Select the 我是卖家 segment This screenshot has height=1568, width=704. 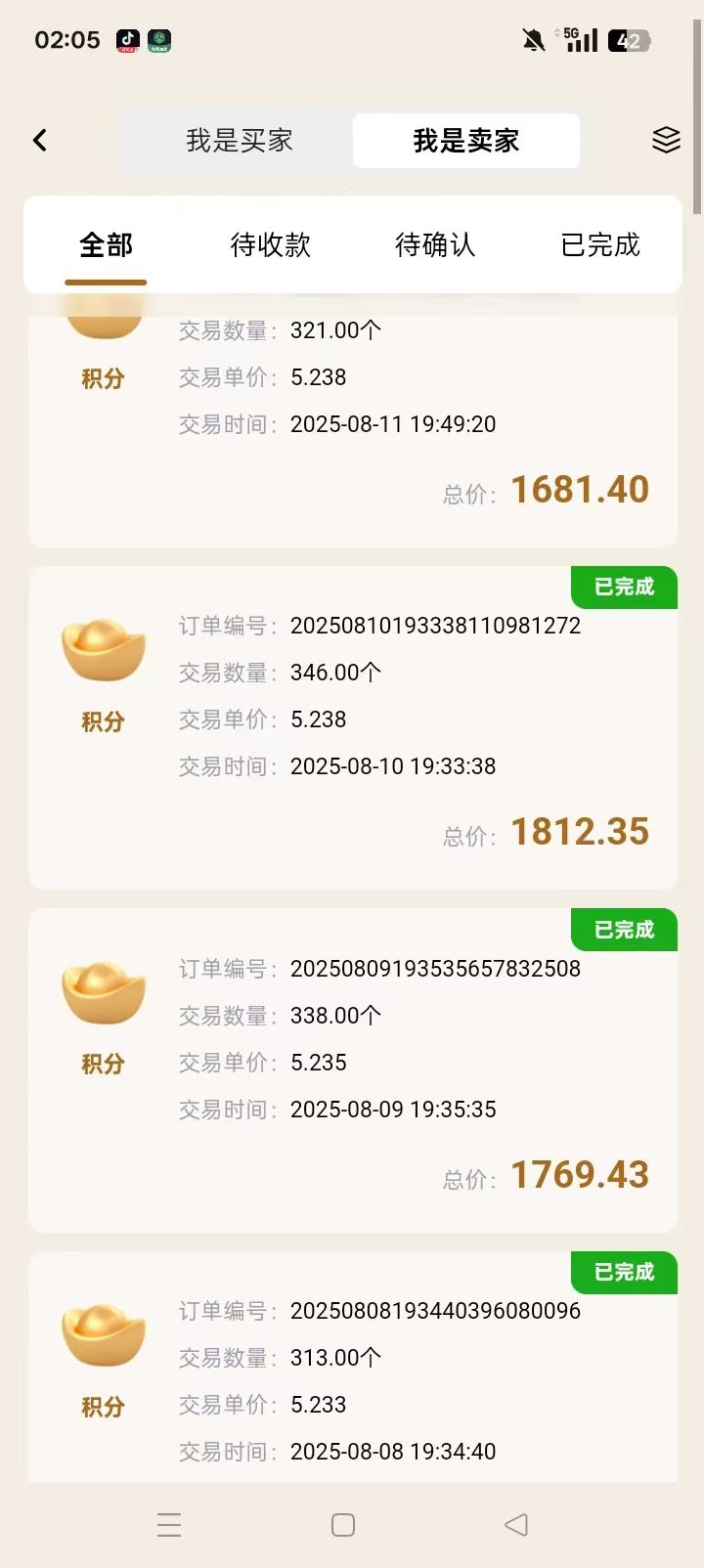click(x=465, y=141)
